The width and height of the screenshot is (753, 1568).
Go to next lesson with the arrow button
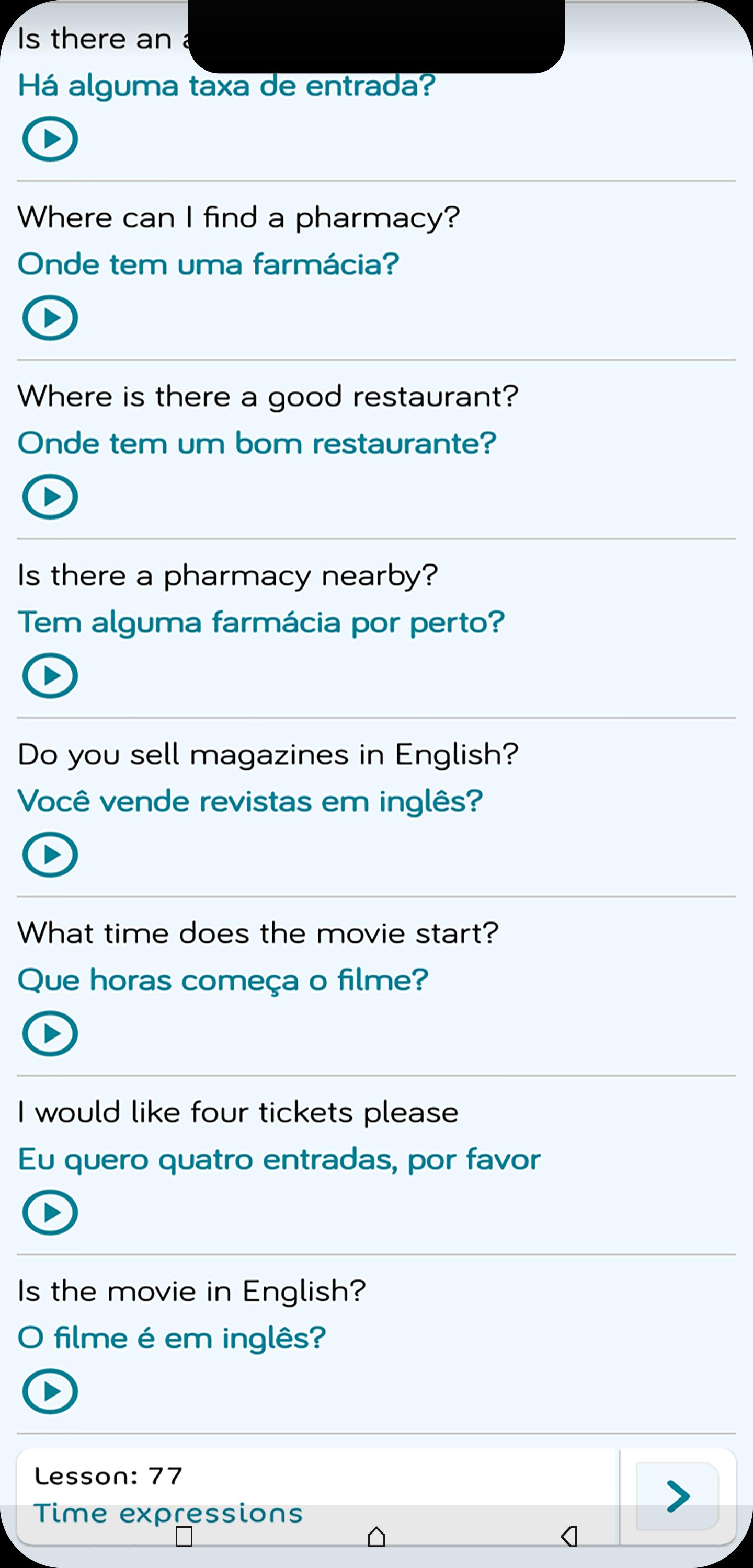678,1496
